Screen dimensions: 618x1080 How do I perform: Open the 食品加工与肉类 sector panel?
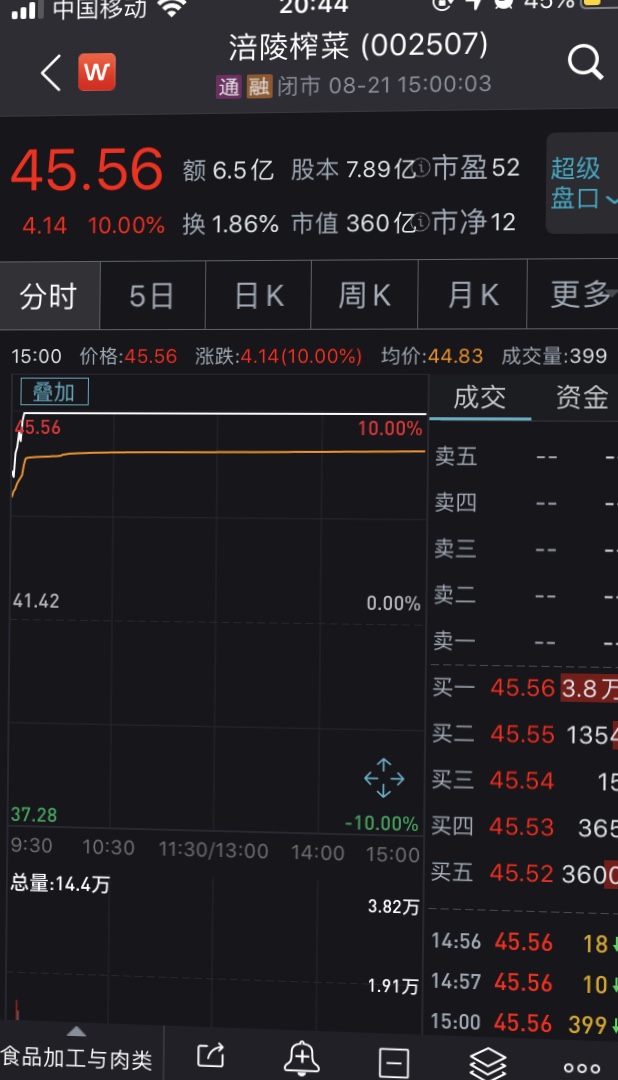click(x=77, y=1057)
